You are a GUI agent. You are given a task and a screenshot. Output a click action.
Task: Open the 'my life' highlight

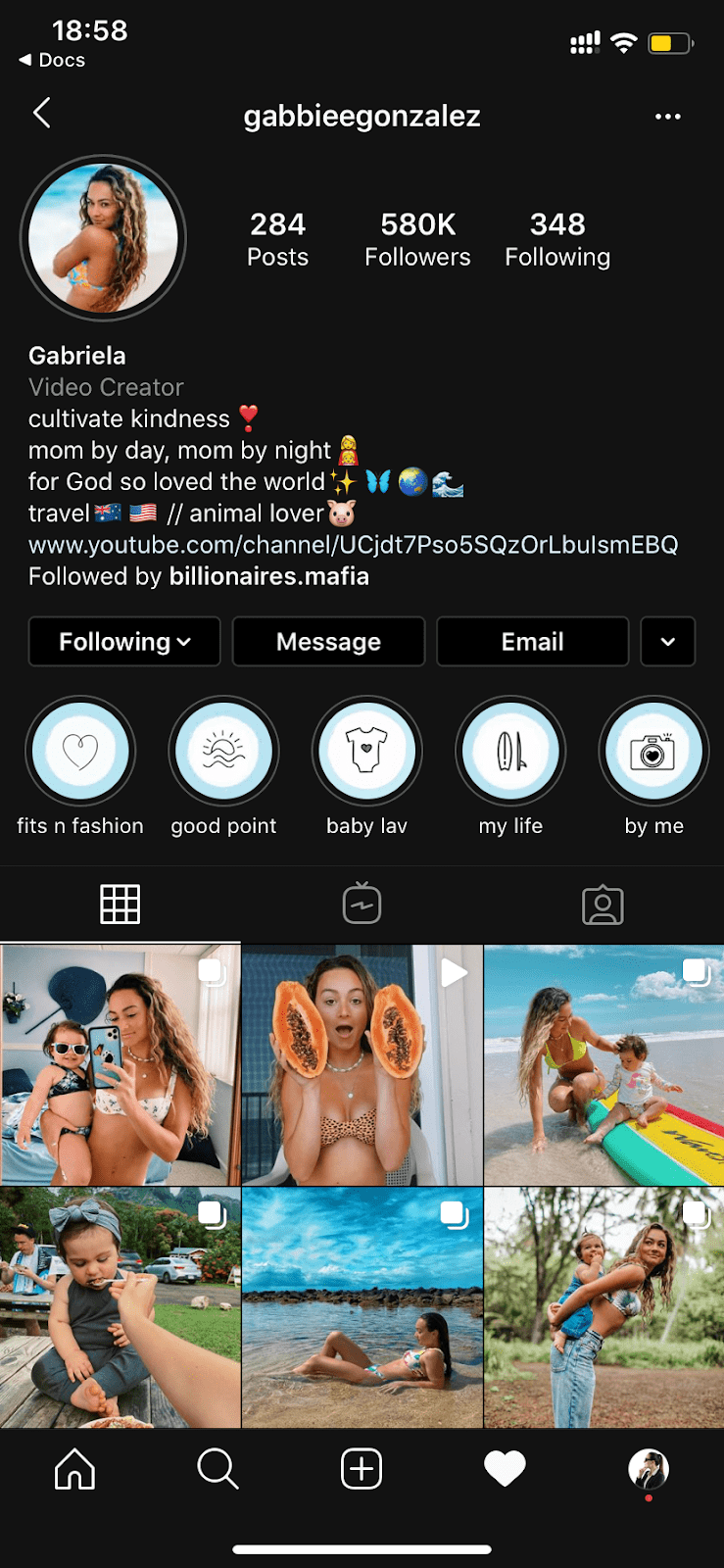point(510,752)
